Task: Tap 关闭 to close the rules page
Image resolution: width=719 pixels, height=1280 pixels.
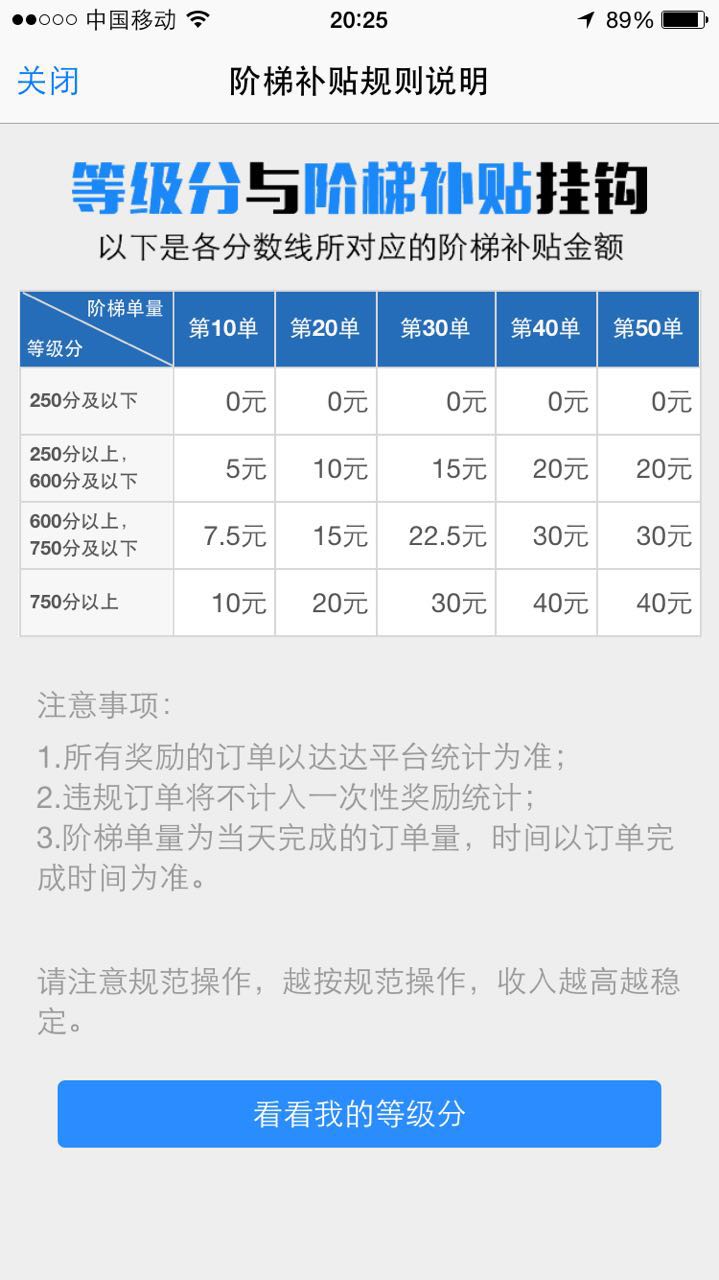Action: click(48, 81)
